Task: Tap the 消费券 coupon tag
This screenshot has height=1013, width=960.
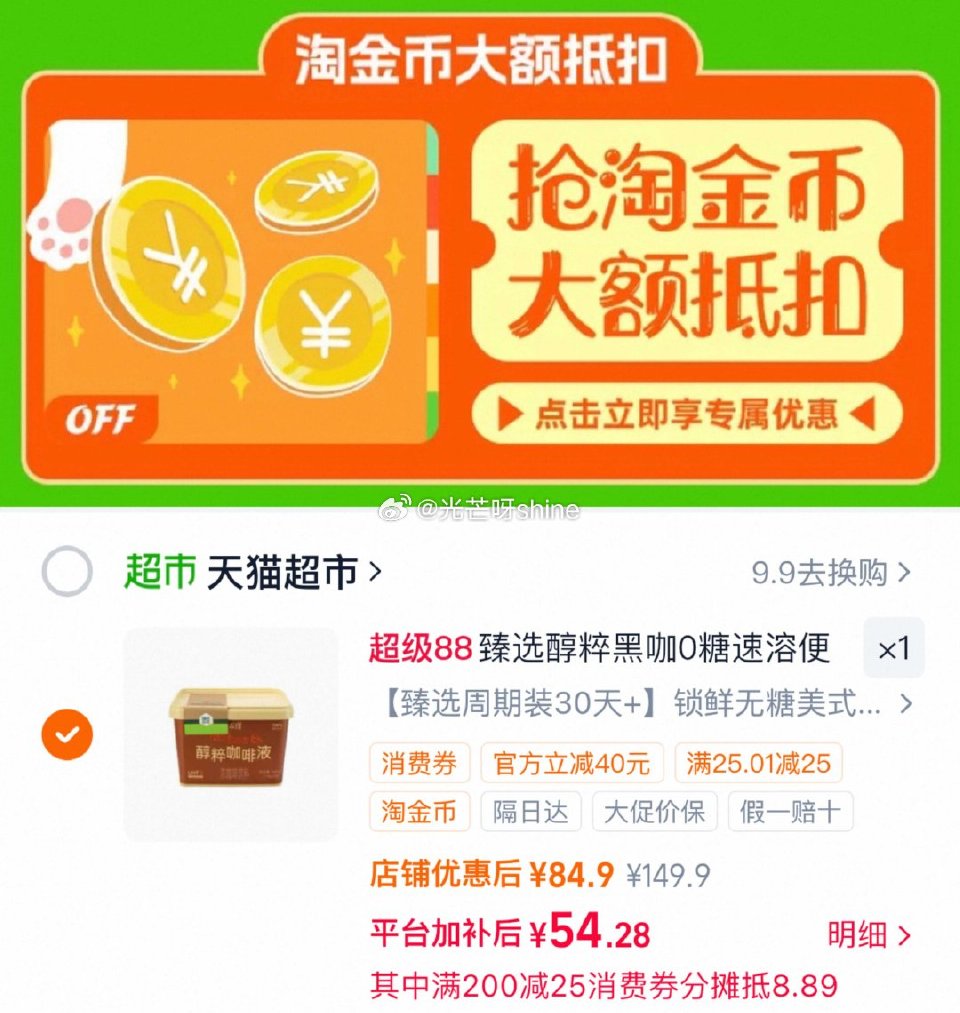Action: tap(419, 763)
